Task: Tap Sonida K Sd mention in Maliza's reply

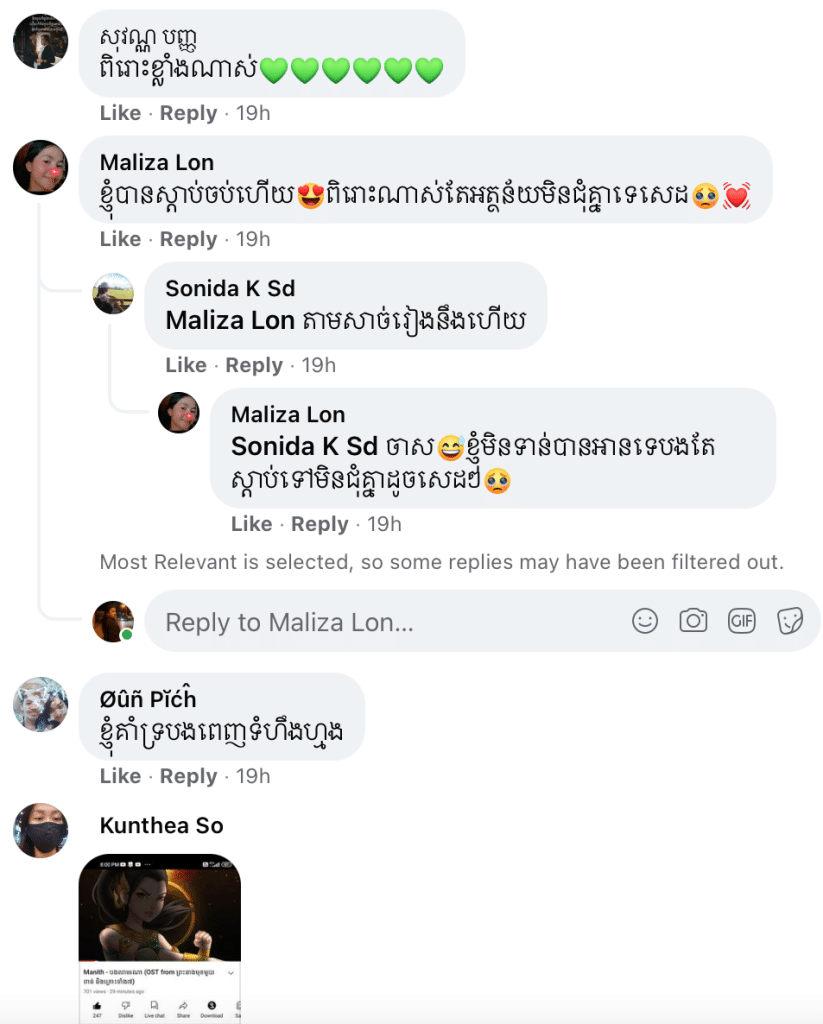Action: click(x=304, y=446)
